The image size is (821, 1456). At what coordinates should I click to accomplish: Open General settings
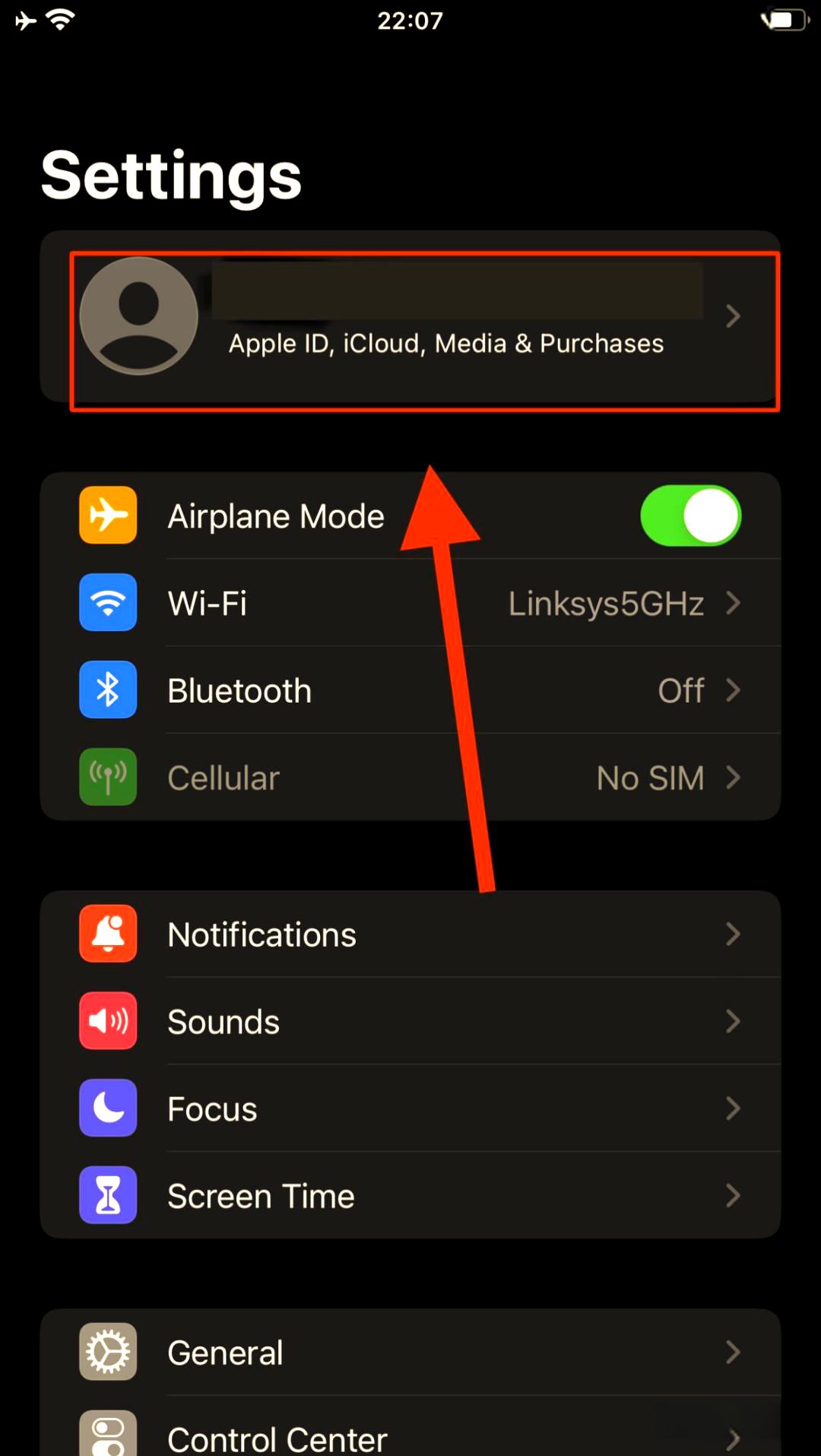(410, 1353)
